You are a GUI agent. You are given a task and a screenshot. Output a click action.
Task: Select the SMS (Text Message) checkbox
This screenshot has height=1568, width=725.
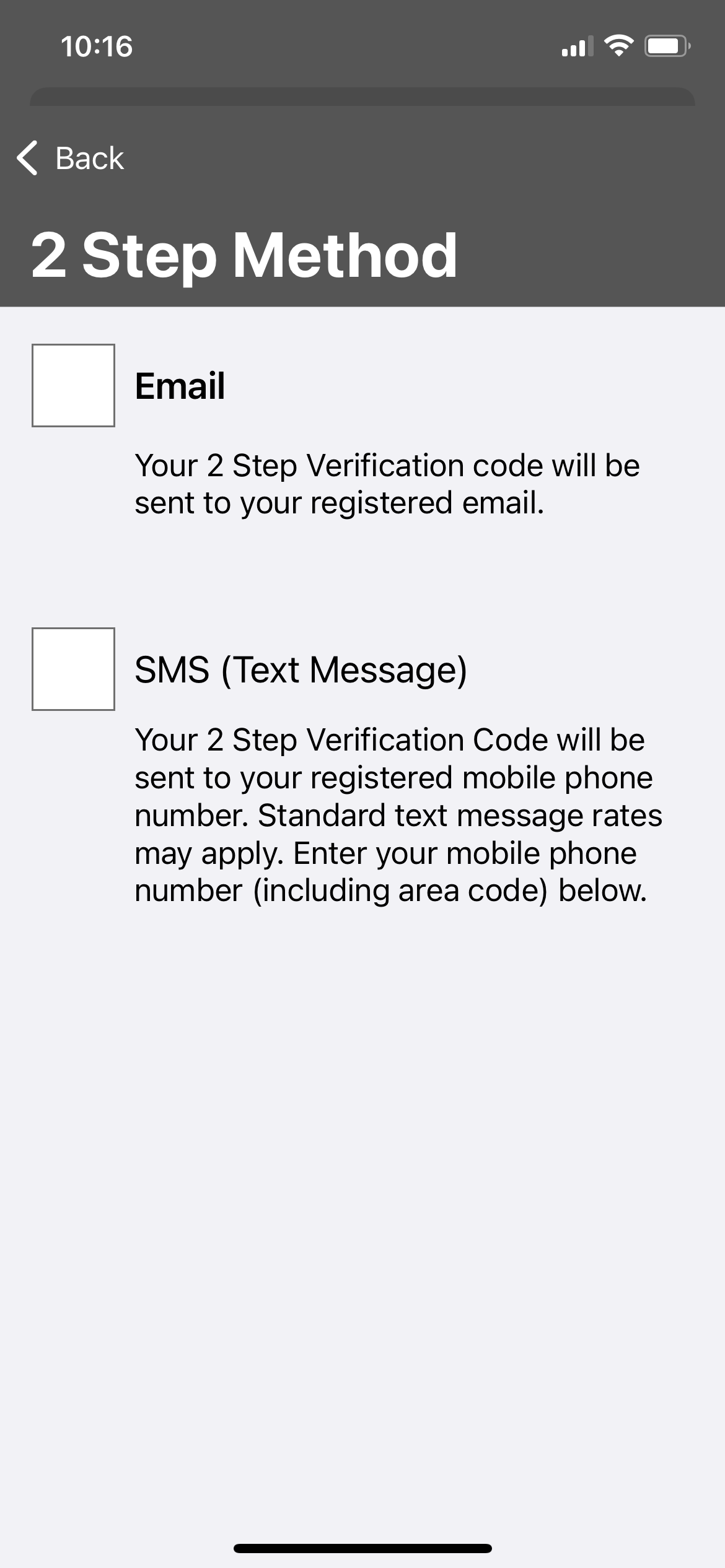click(73, 669)
